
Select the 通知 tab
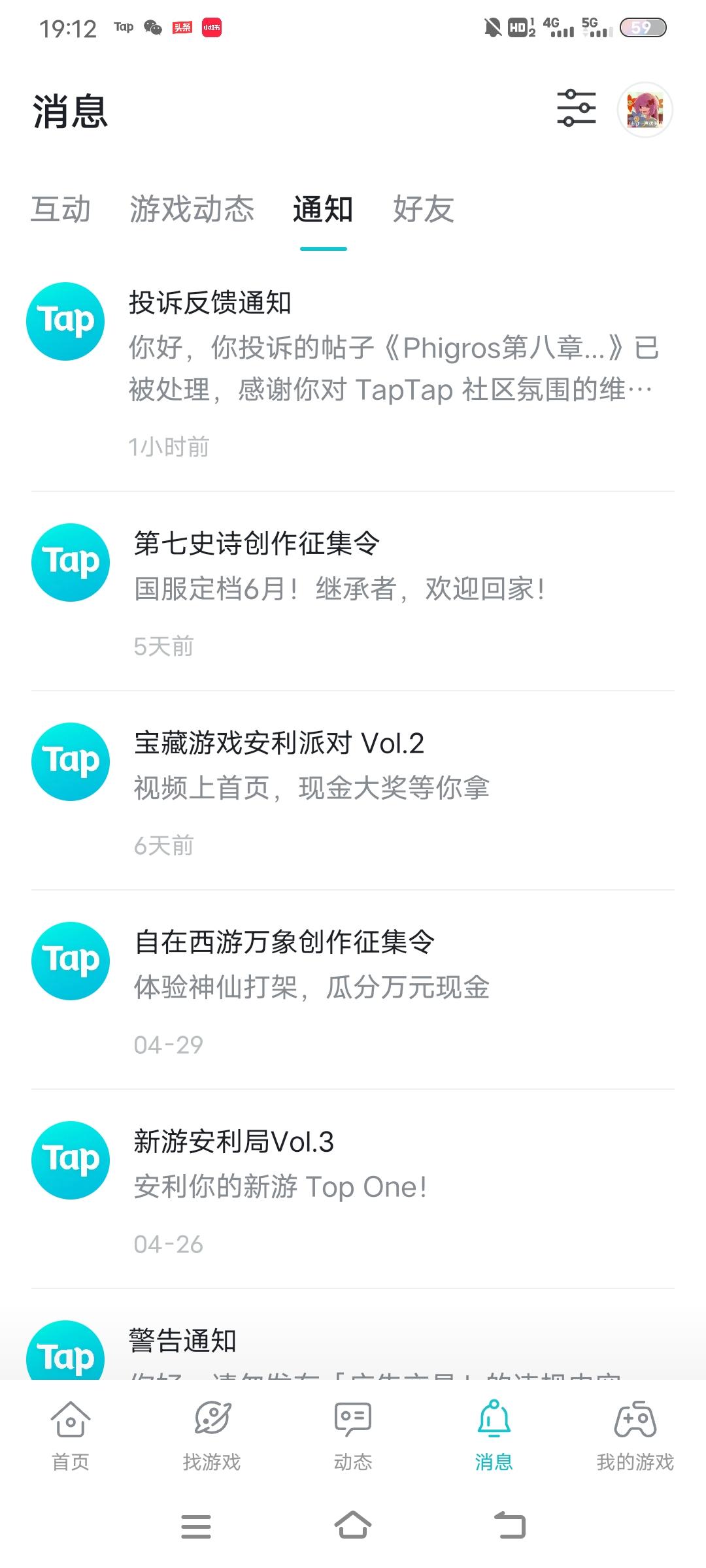(x=323, y=210)
